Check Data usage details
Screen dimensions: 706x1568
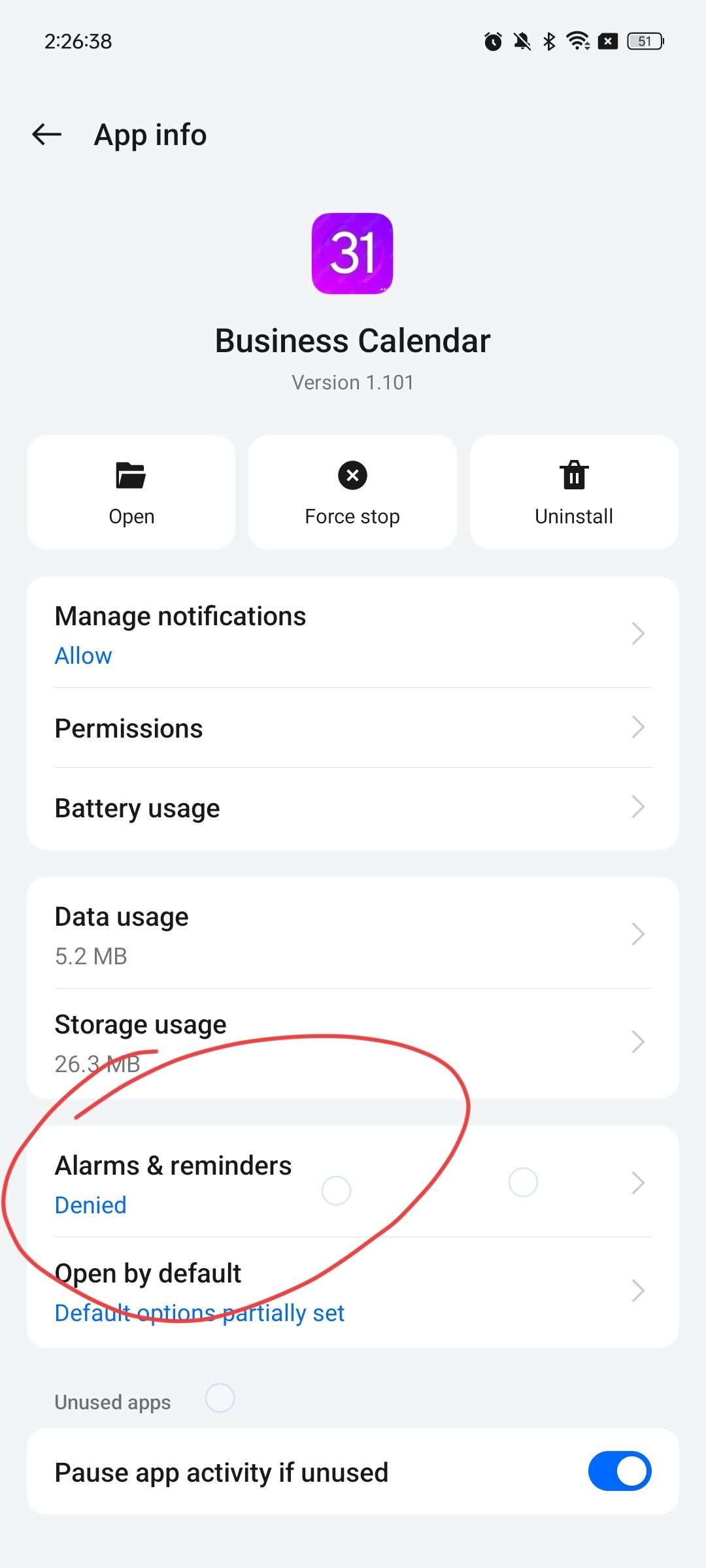[353, 934]
